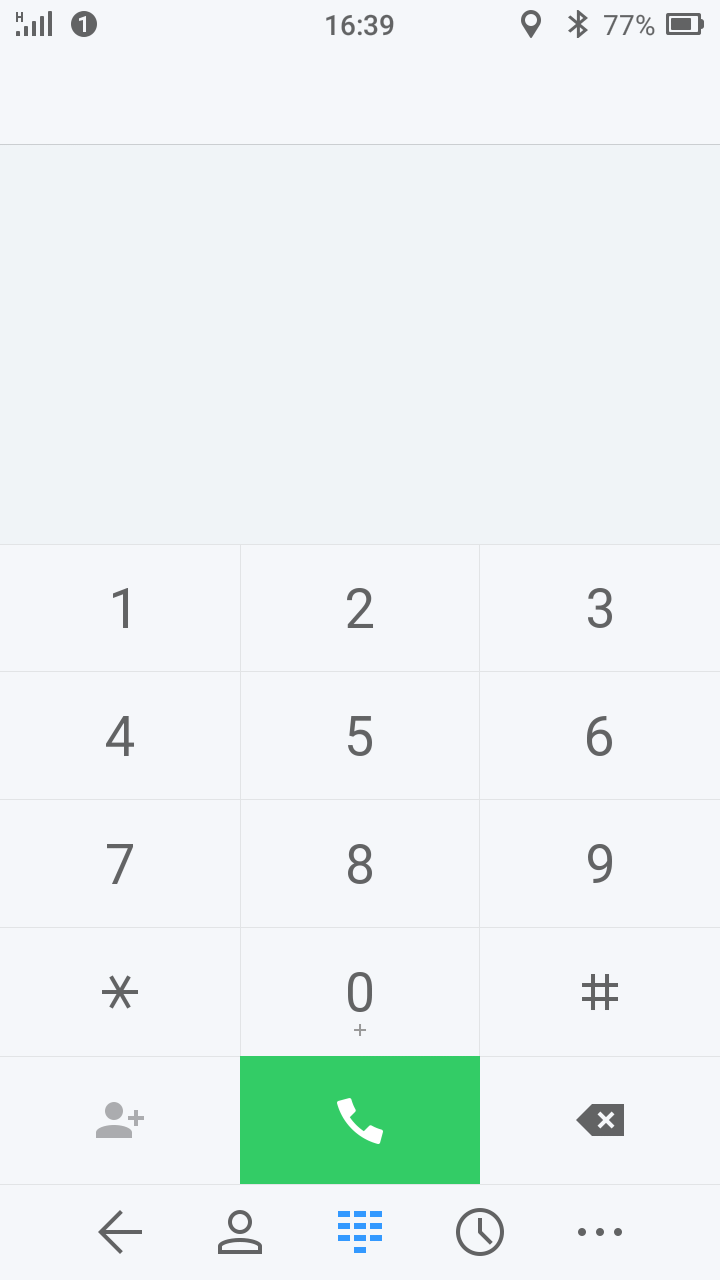
Task: Type digit 4 on the dialer
Action: pos(120,736)
